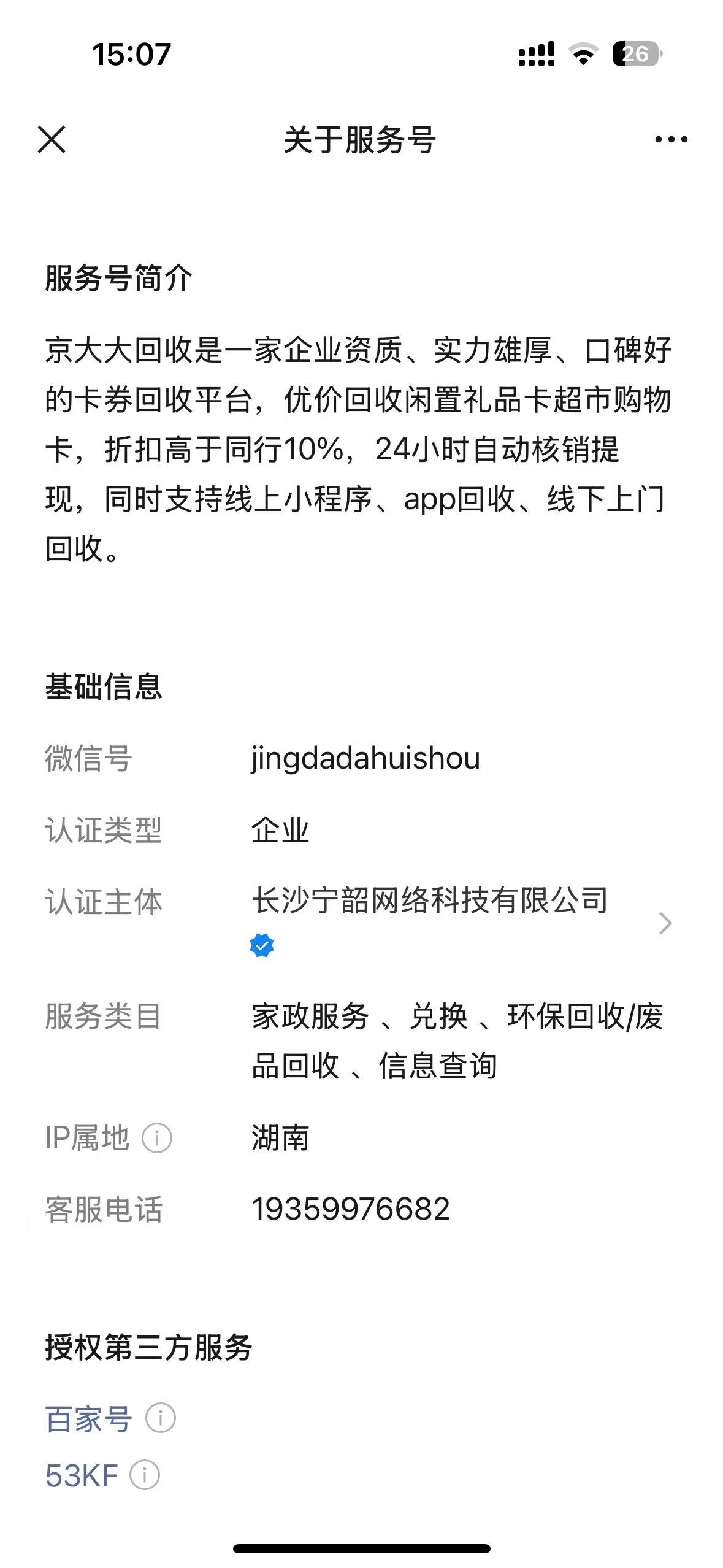Screen dimensions: 723x1568
Task: Open the 53KF third-party service link
Action: [82, 1476]
